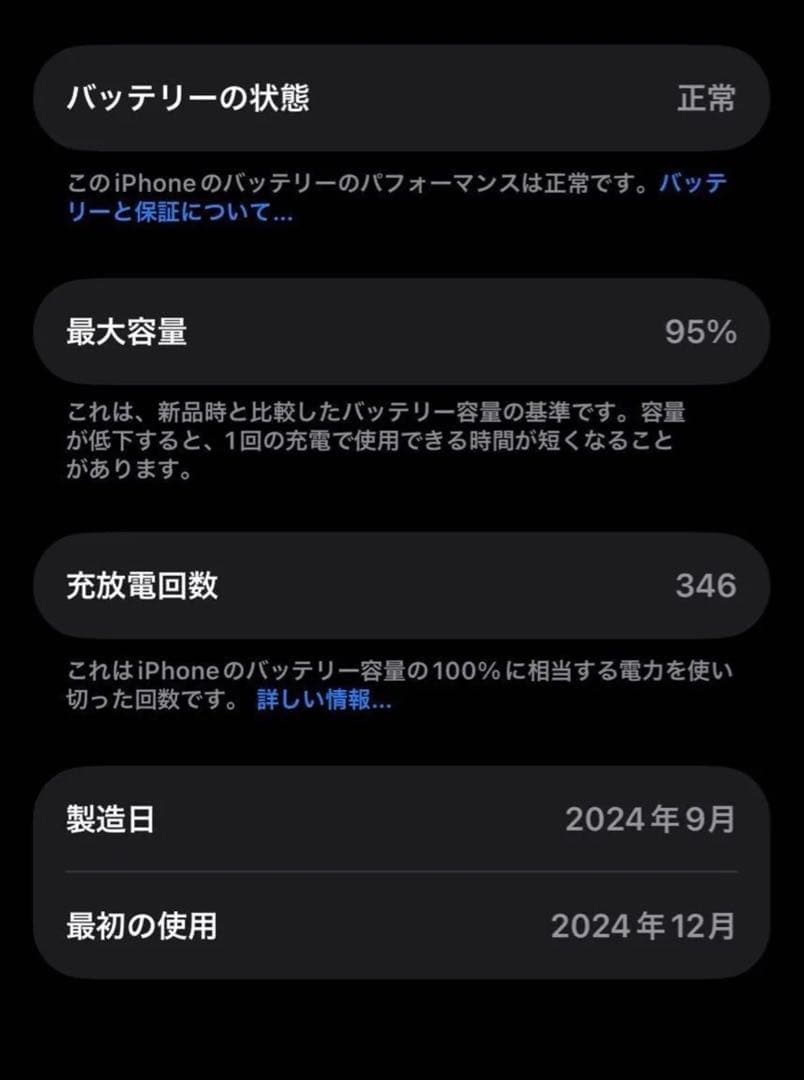804x1080 pixels.
Task: Click the 2024年9月 manufacture date value
Action: [x=651, y=818]
